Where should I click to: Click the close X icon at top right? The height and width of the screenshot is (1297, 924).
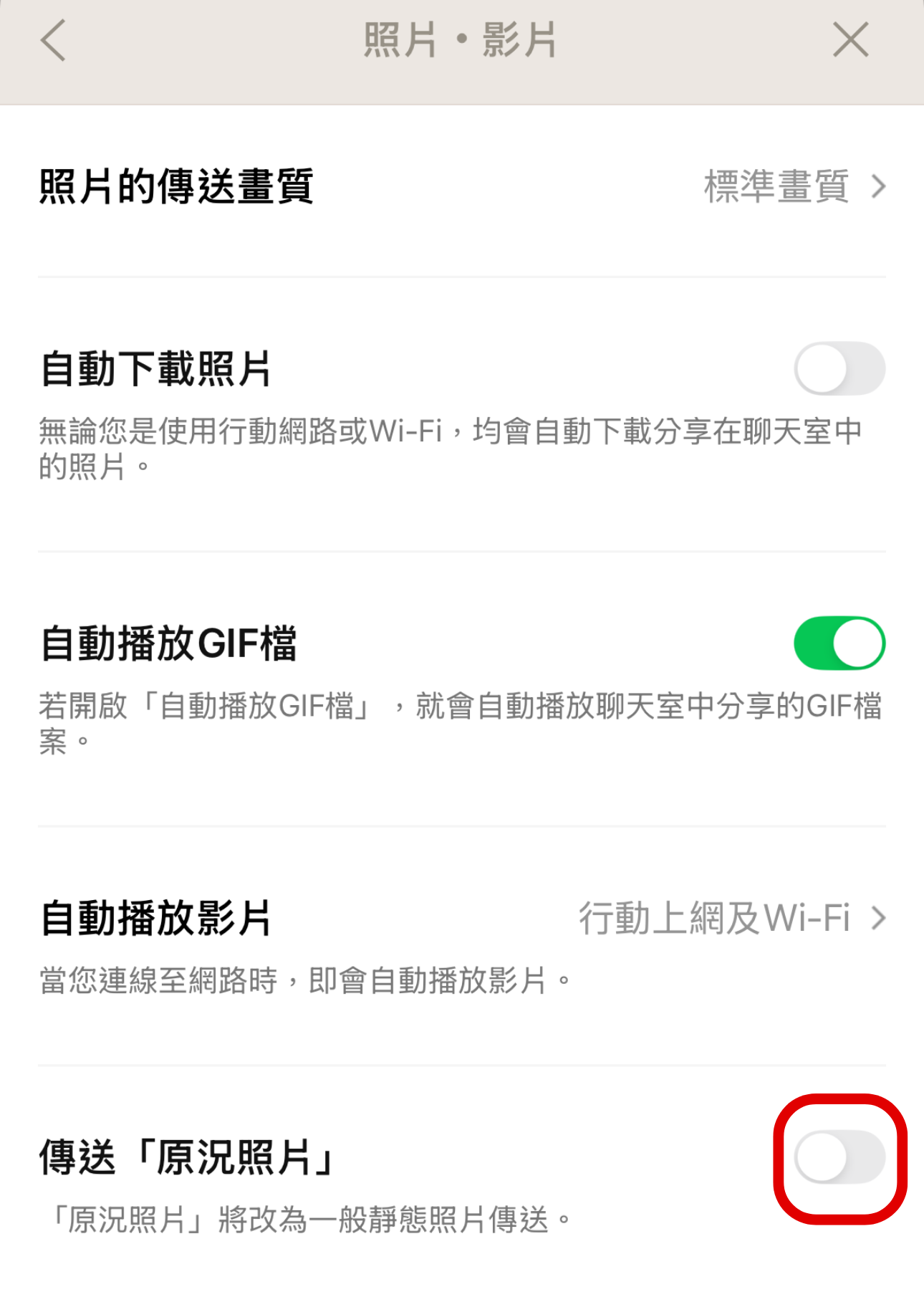[x=850, y=41]
